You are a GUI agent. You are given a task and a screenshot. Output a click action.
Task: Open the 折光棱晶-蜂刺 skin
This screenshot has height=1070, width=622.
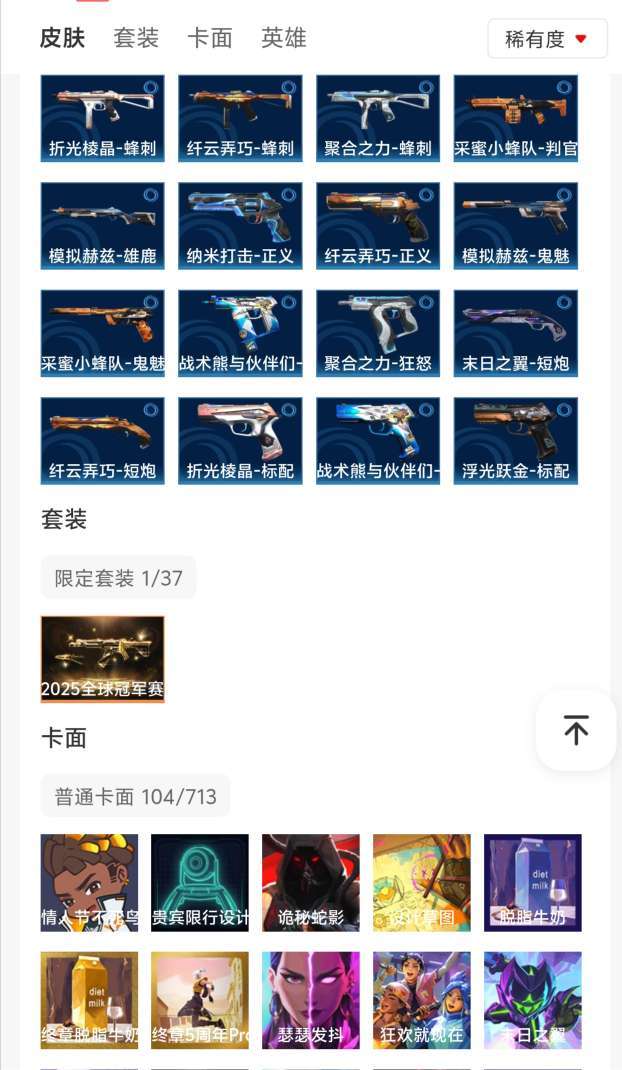pyautogui.click(x=103, y=118)
